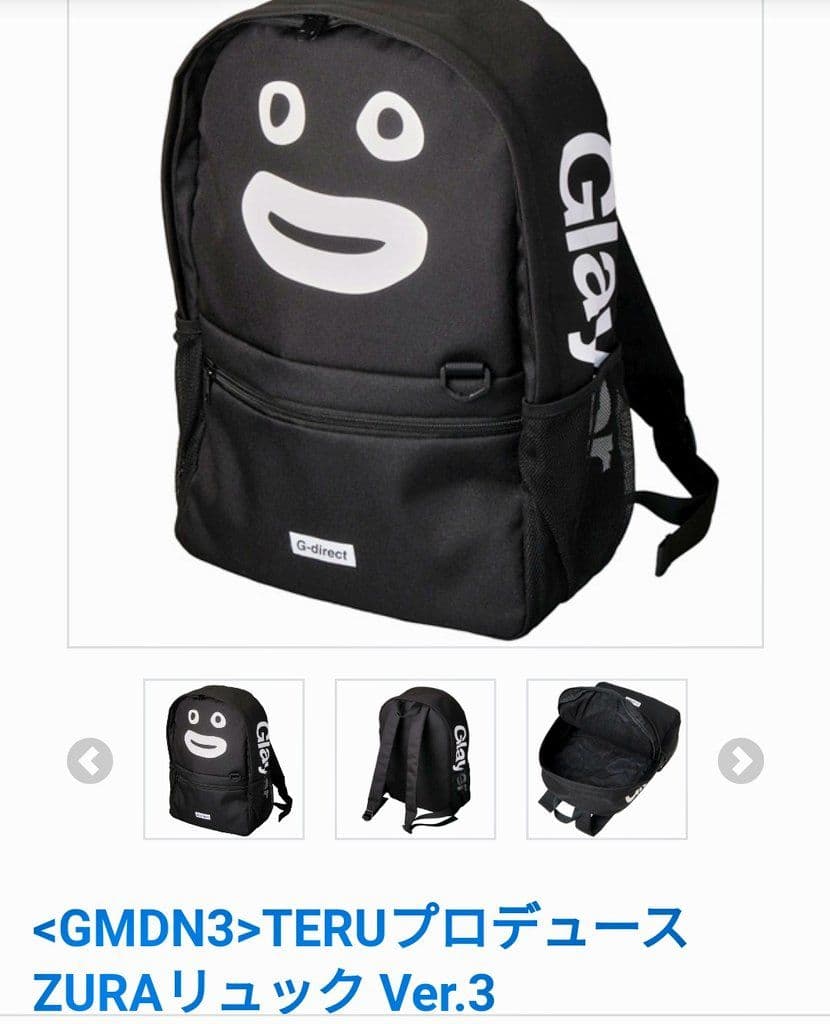Show the previous product thumbnails with left arrow
830x1024 pixels.
pos(90,762)
